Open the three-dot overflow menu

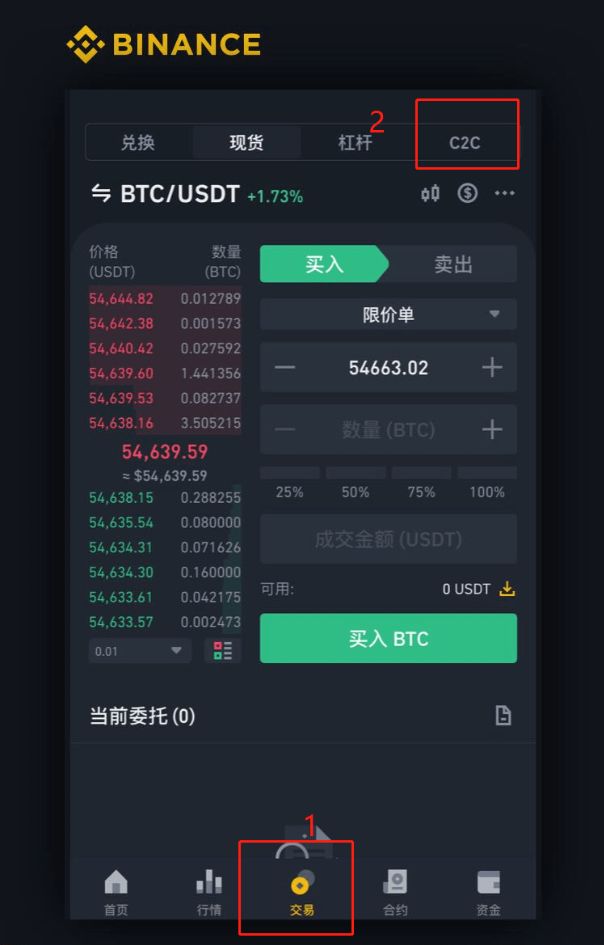coord(505,193)
